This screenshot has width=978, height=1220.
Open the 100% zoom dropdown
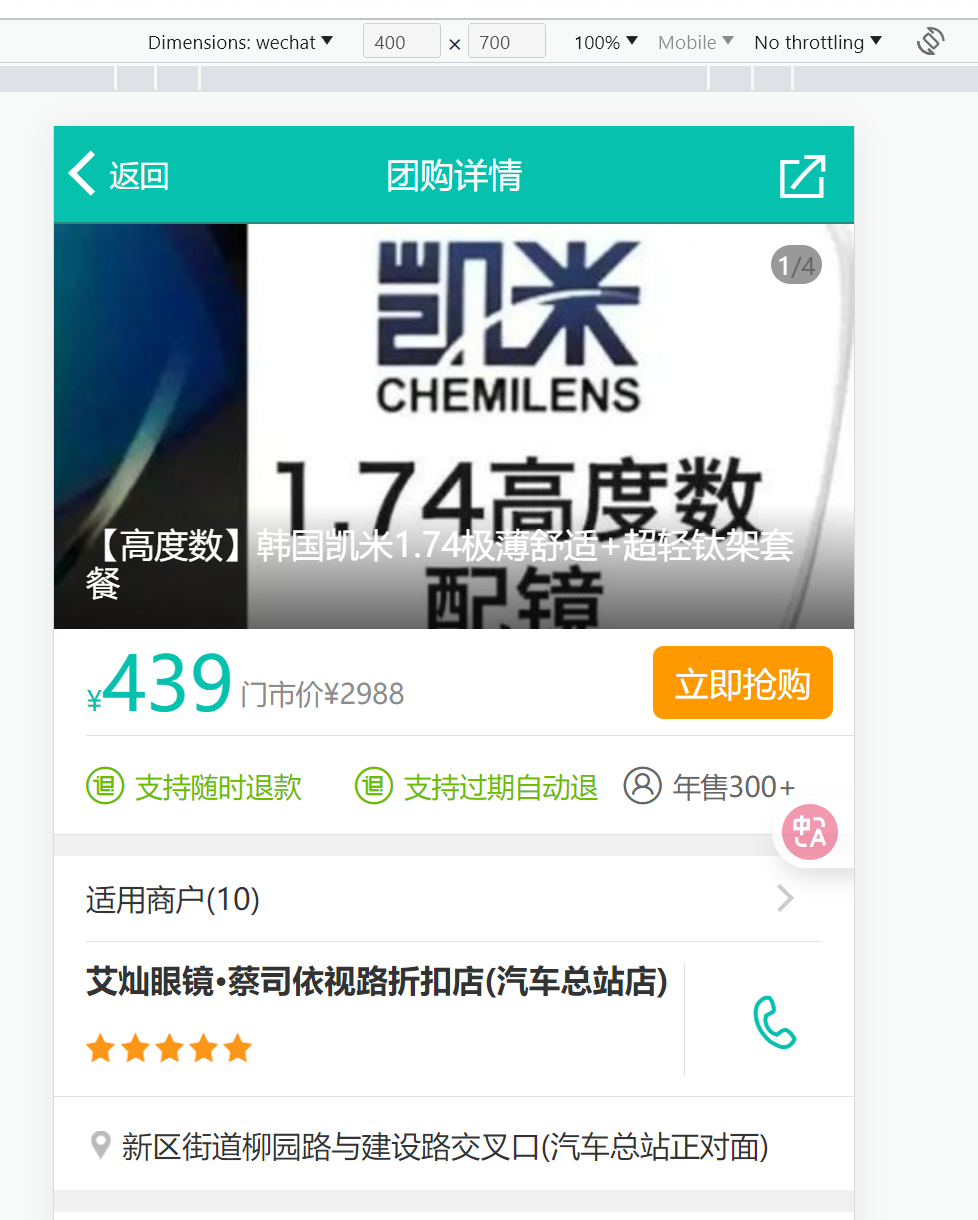605,42
